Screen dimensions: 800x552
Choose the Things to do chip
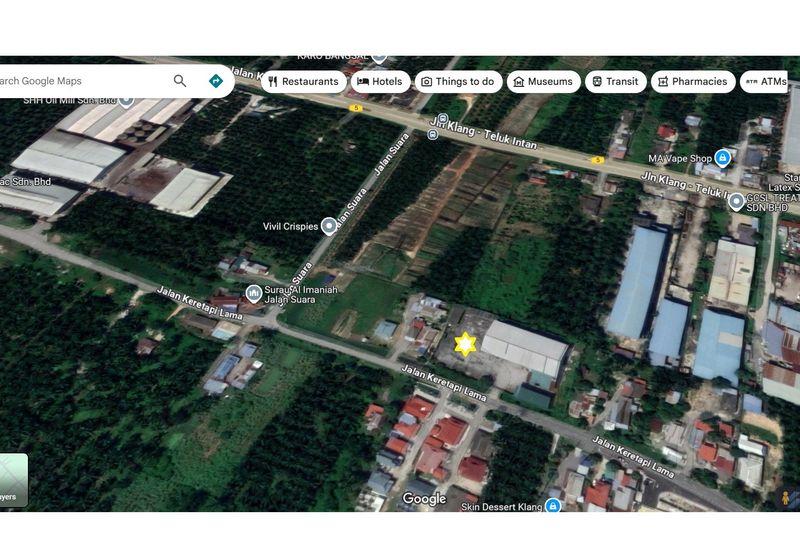coord(457,82)
